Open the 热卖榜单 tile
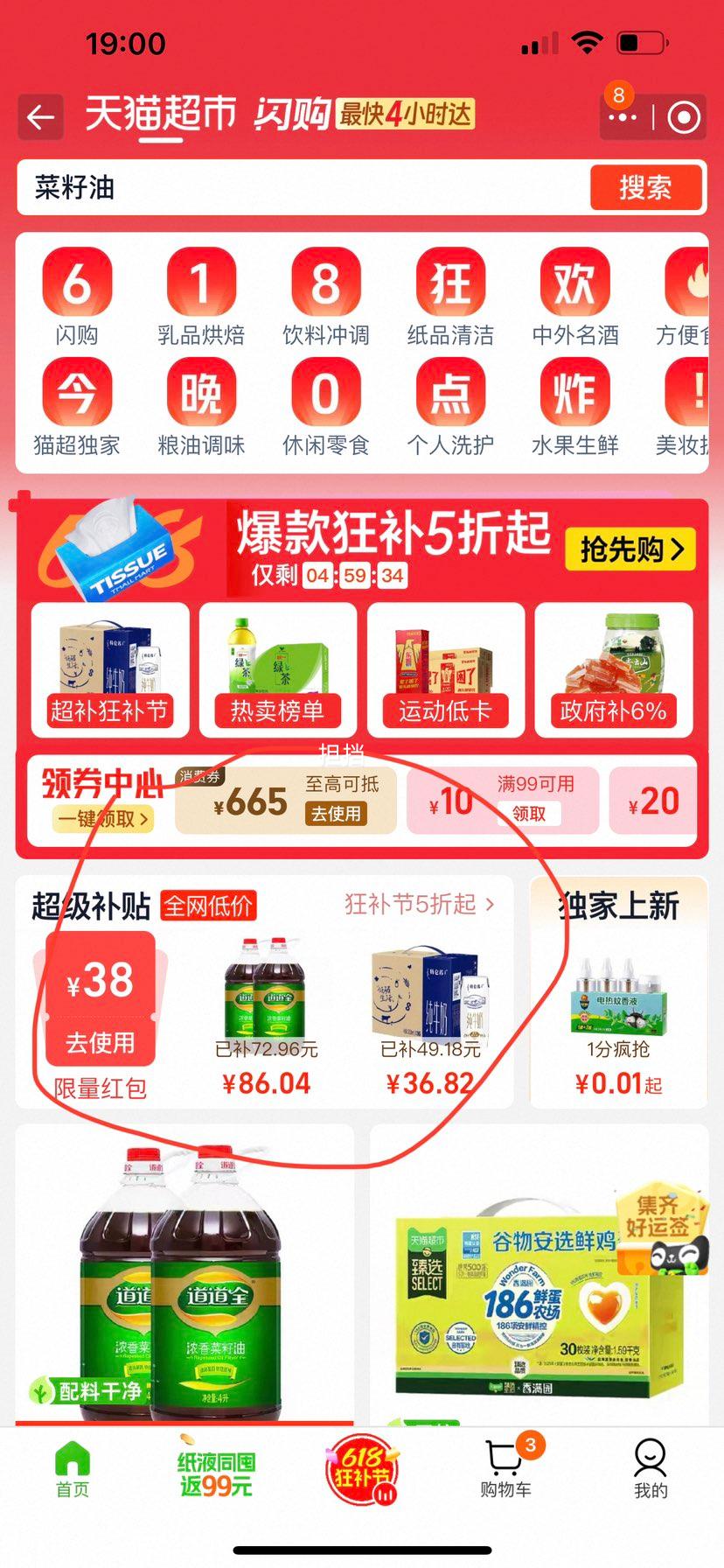Image resolution: width=724 pixels, height=1568 pixels. point(277,669)
